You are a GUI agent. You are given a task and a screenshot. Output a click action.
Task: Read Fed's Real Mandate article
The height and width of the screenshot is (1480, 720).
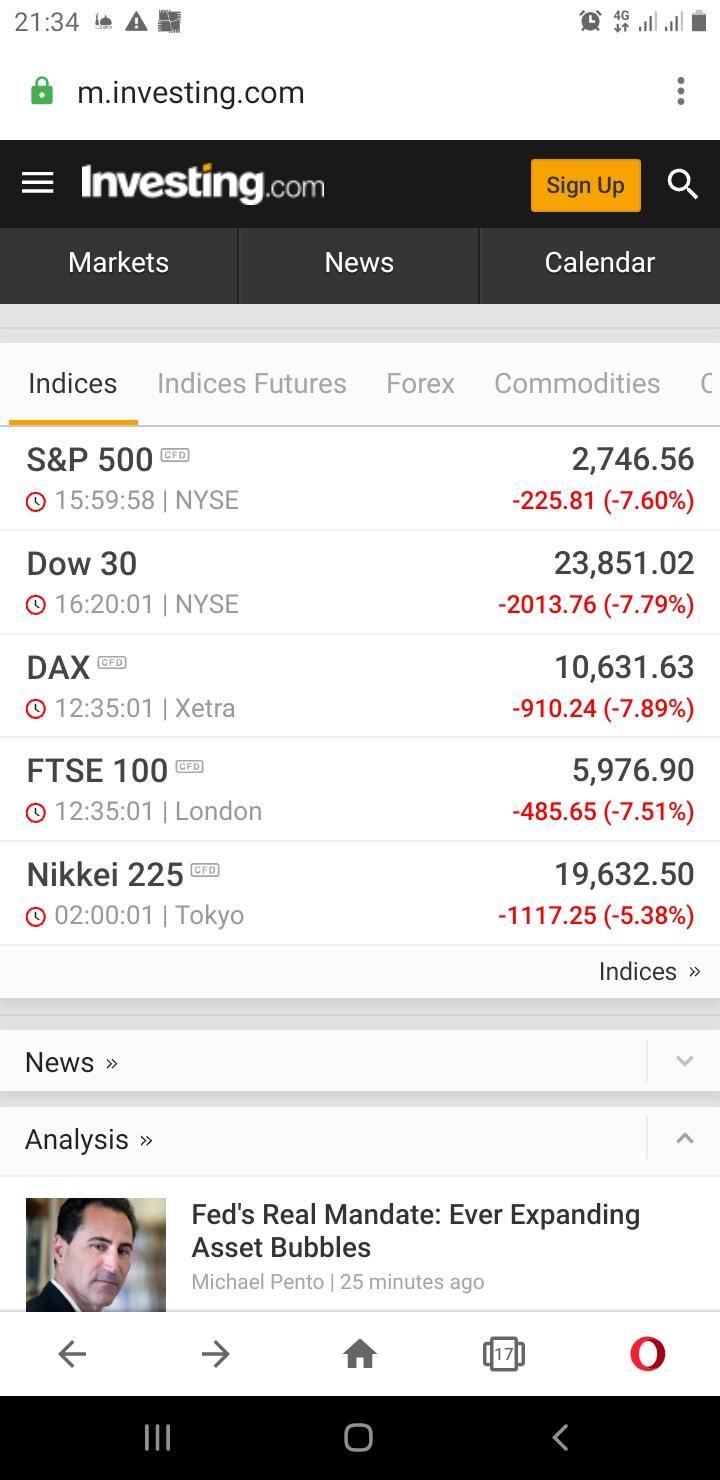[x=415, y=1231]
